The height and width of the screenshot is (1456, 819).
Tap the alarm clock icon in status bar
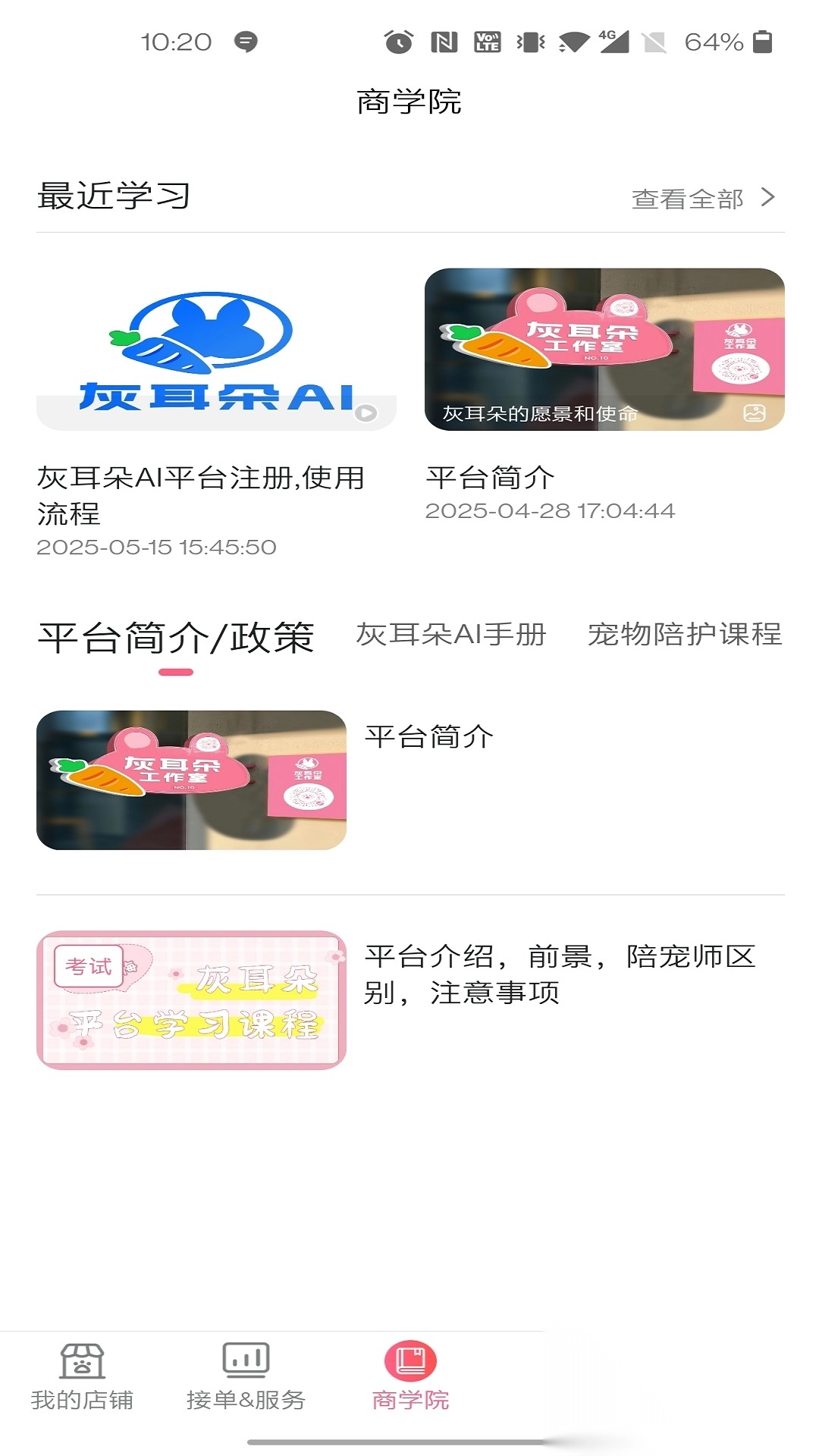coord(397,43)
